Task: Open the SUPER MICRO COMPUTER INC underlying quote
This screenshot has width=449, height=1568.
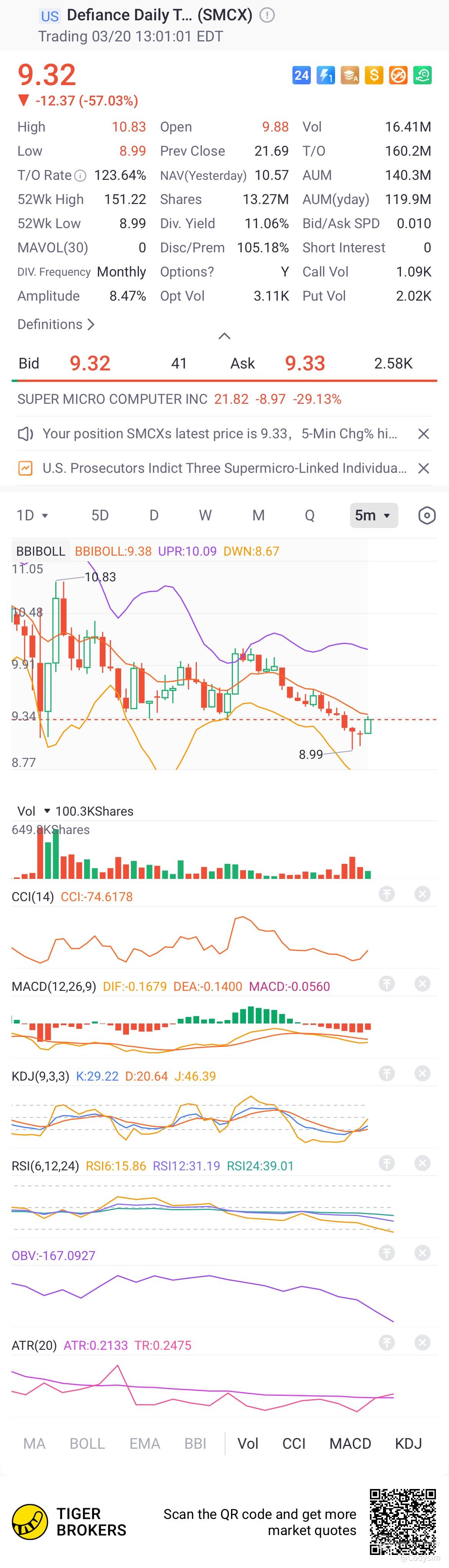Action: pos(179,399)
